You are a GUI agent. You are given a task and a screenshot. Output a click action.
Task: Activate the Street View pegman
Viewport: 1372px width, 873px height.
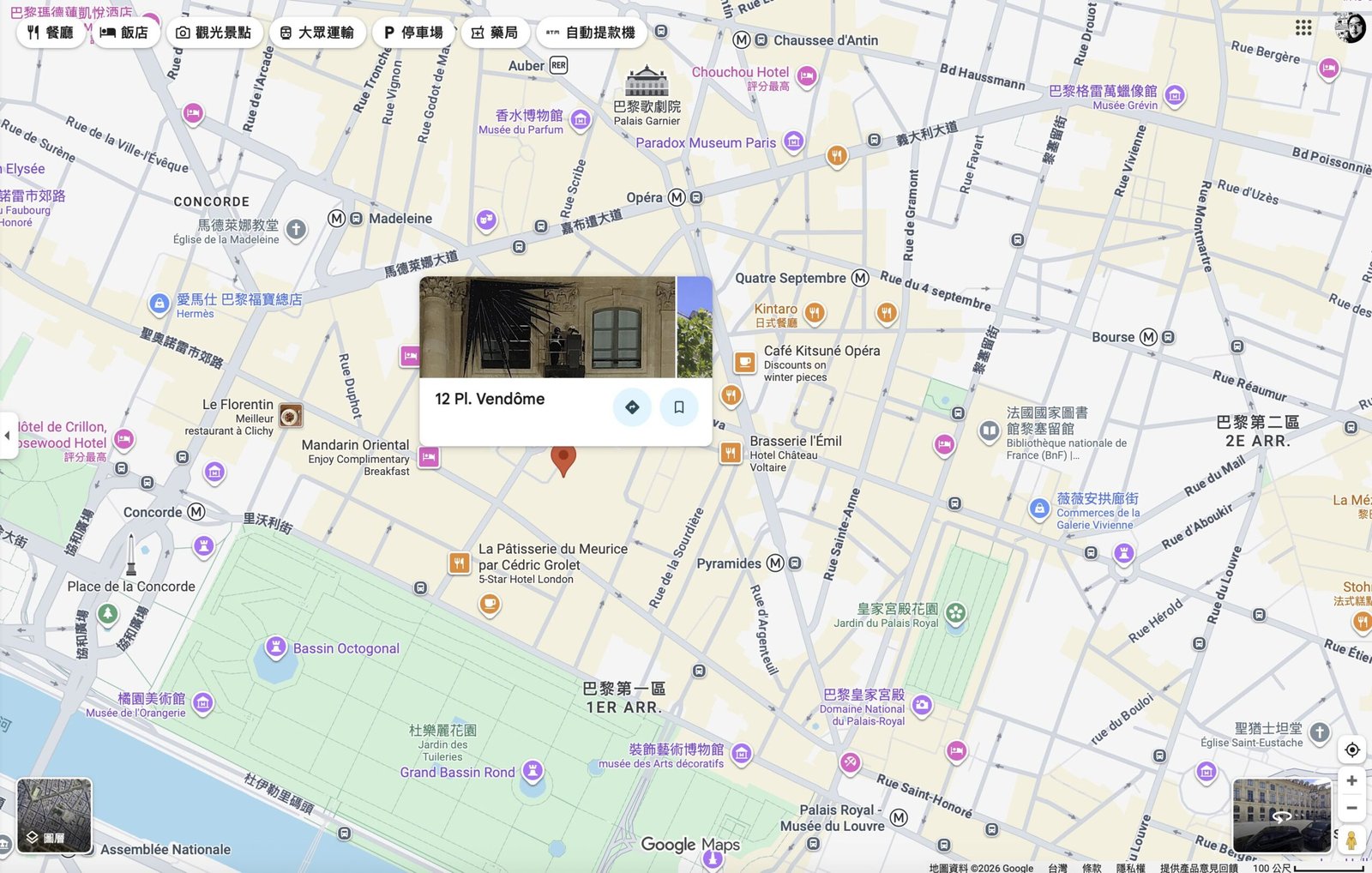click(x=1351, y=839)
